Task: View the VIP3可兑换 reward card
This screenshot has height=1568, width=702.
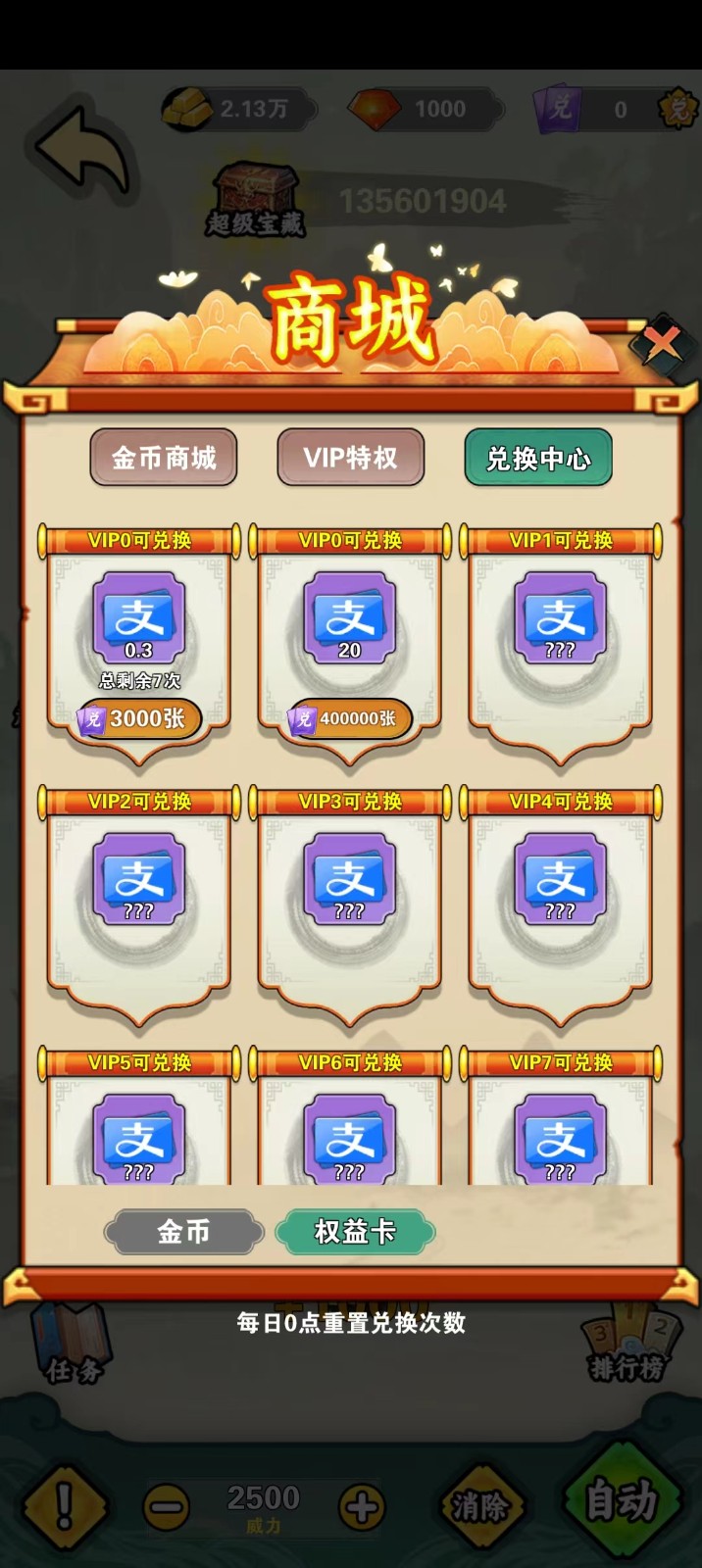Action: click(350, 887)
